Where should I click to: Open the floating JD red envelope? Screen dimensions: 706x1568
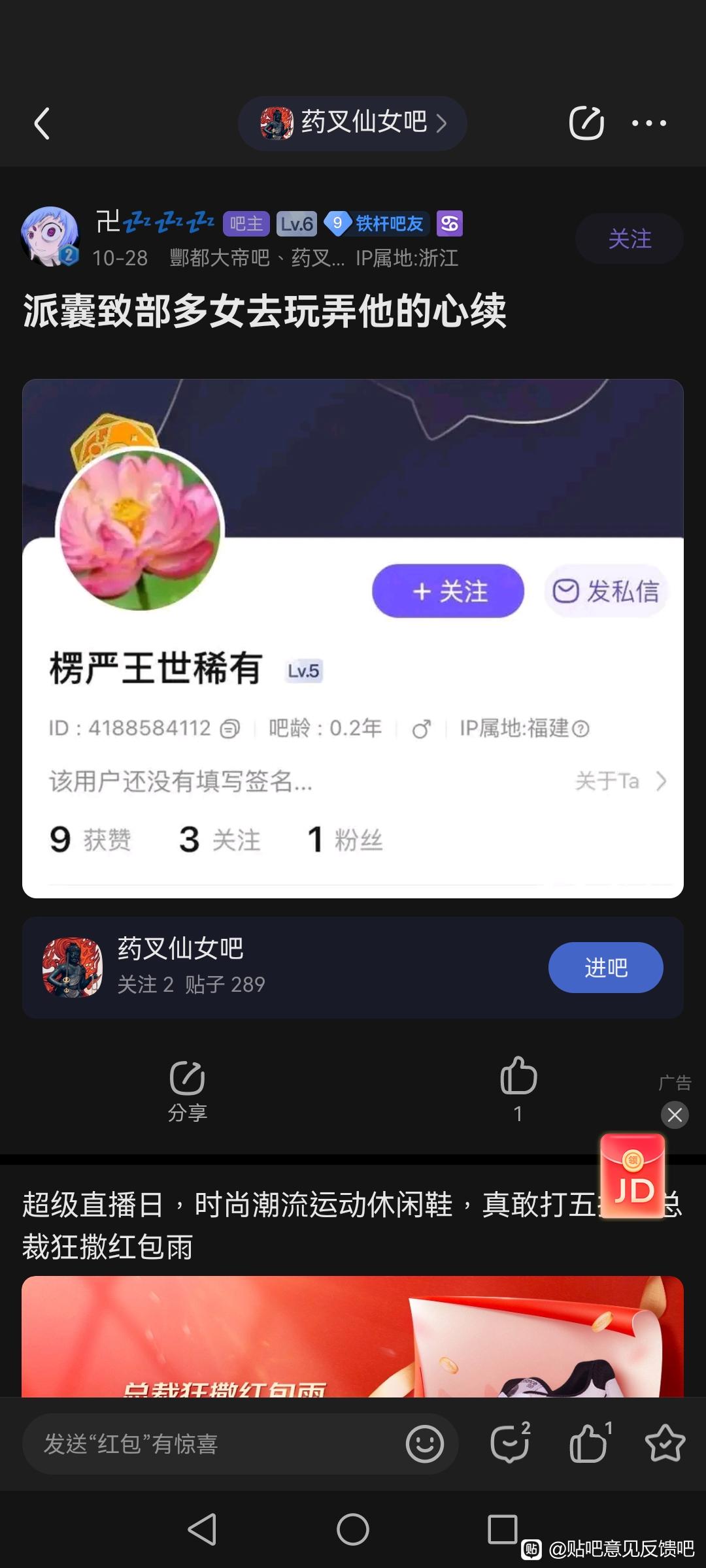[633, 1177]
